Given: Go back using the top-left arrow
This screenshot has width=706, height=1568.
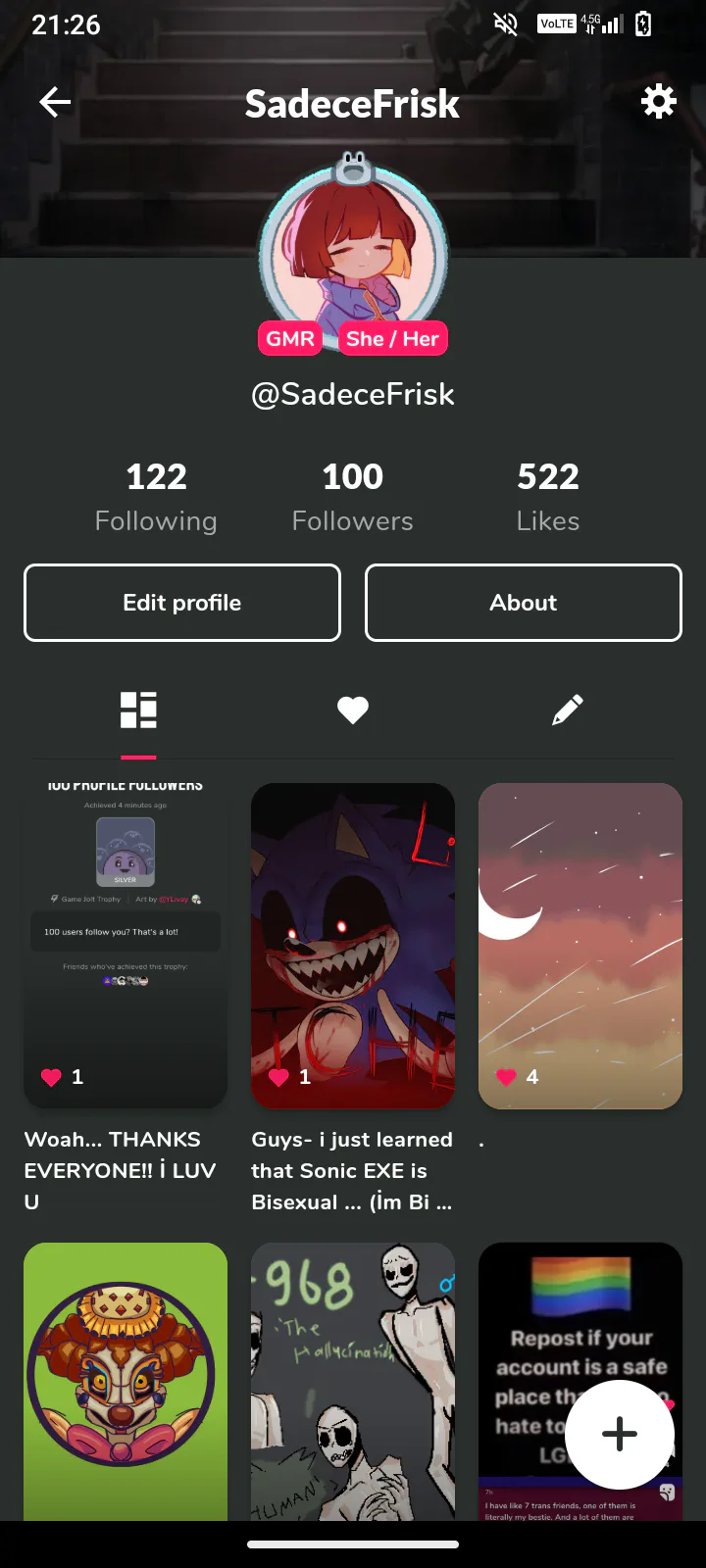Looking at the screenshot, I should tap(55, 102).
